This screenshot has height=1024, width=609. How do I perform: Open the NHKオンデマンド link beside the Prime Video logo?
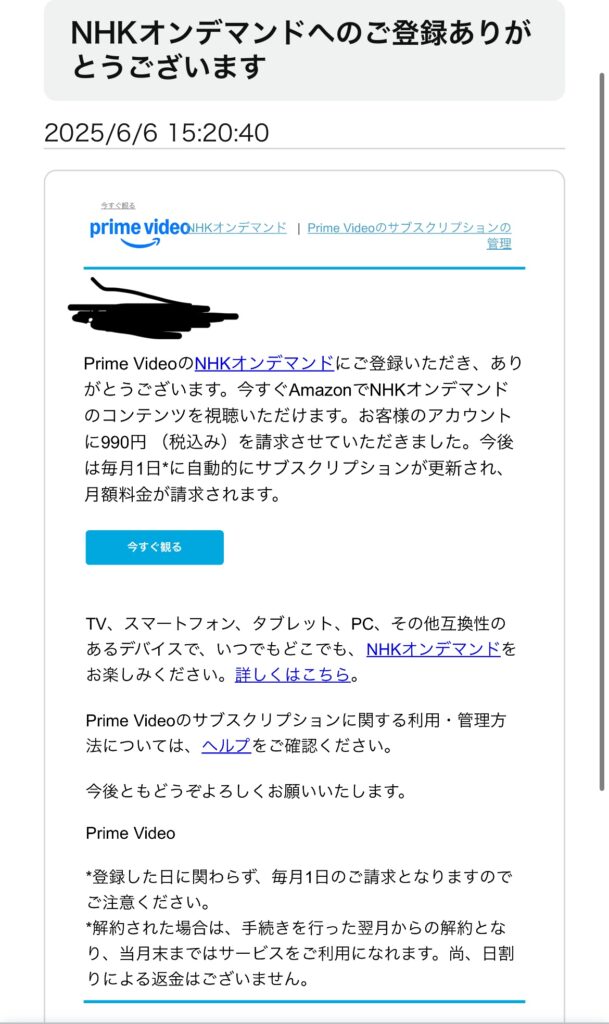[239, 228]
